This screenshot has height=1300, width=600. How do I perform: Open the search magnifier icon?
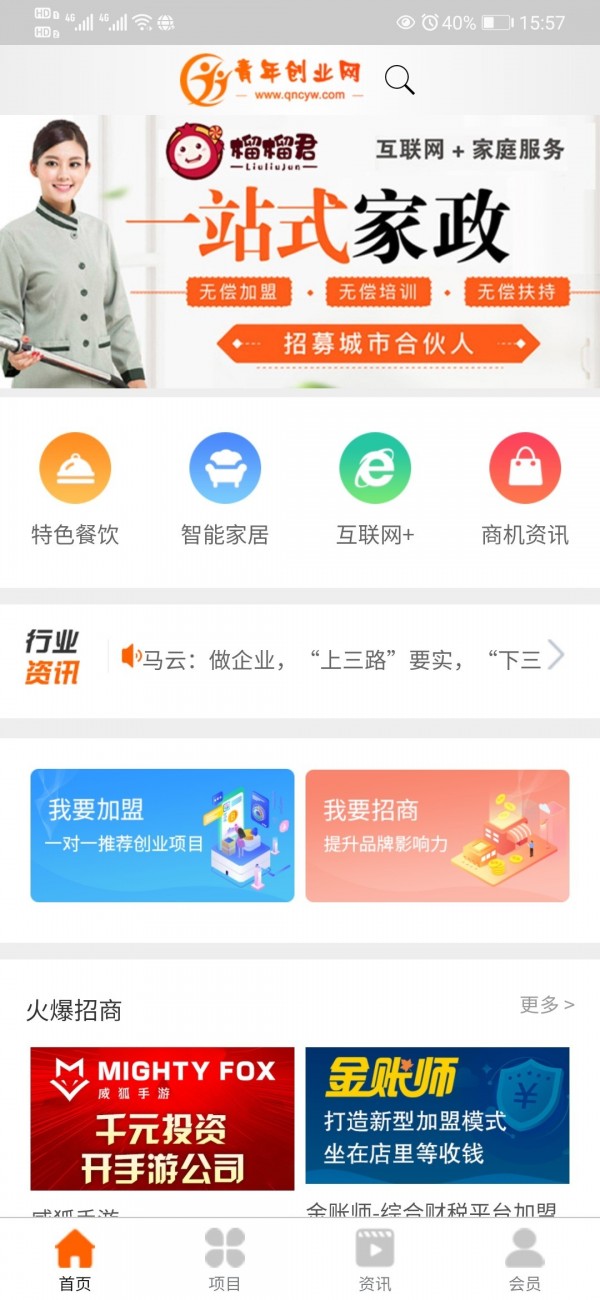click(399, 80)
